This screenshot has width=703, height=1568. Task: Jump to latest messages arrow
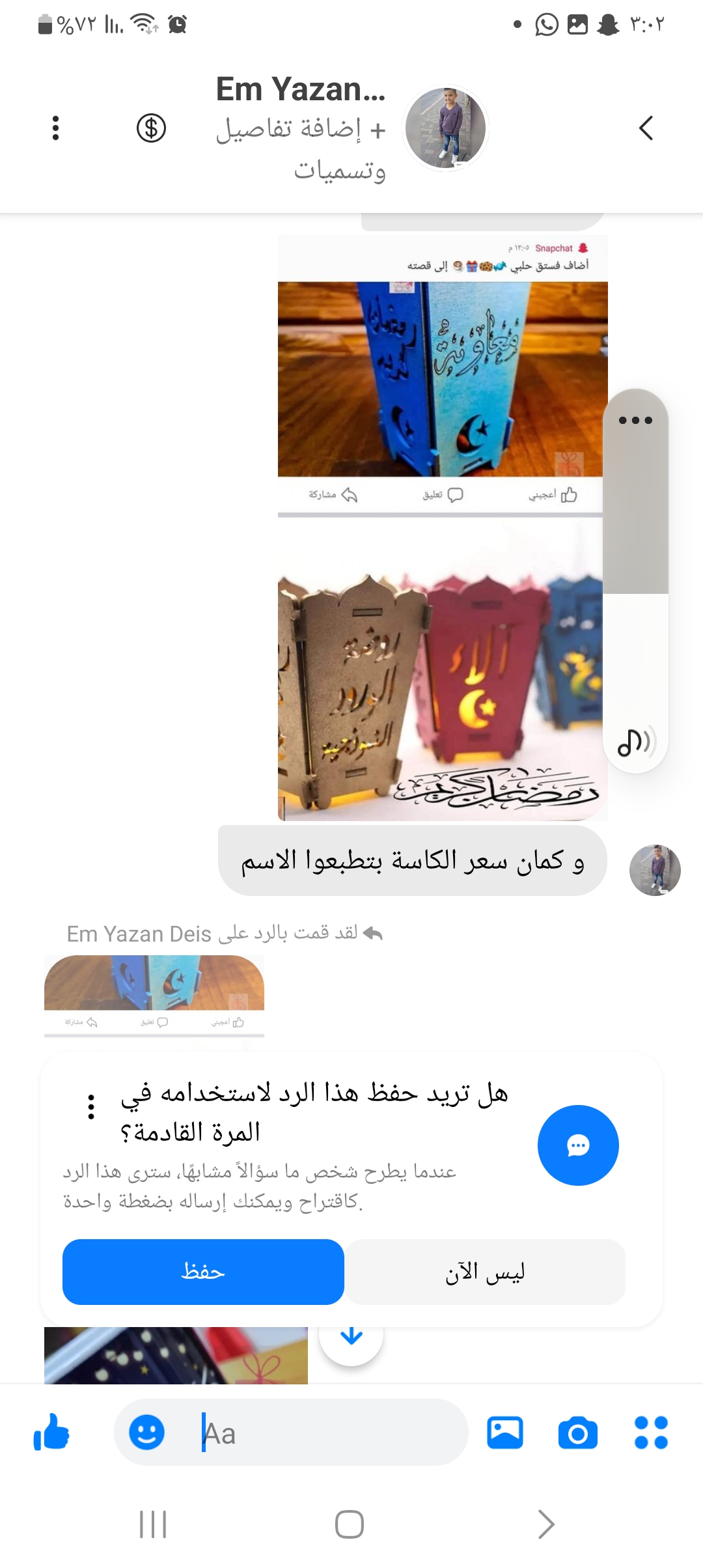pos(351,1337)
